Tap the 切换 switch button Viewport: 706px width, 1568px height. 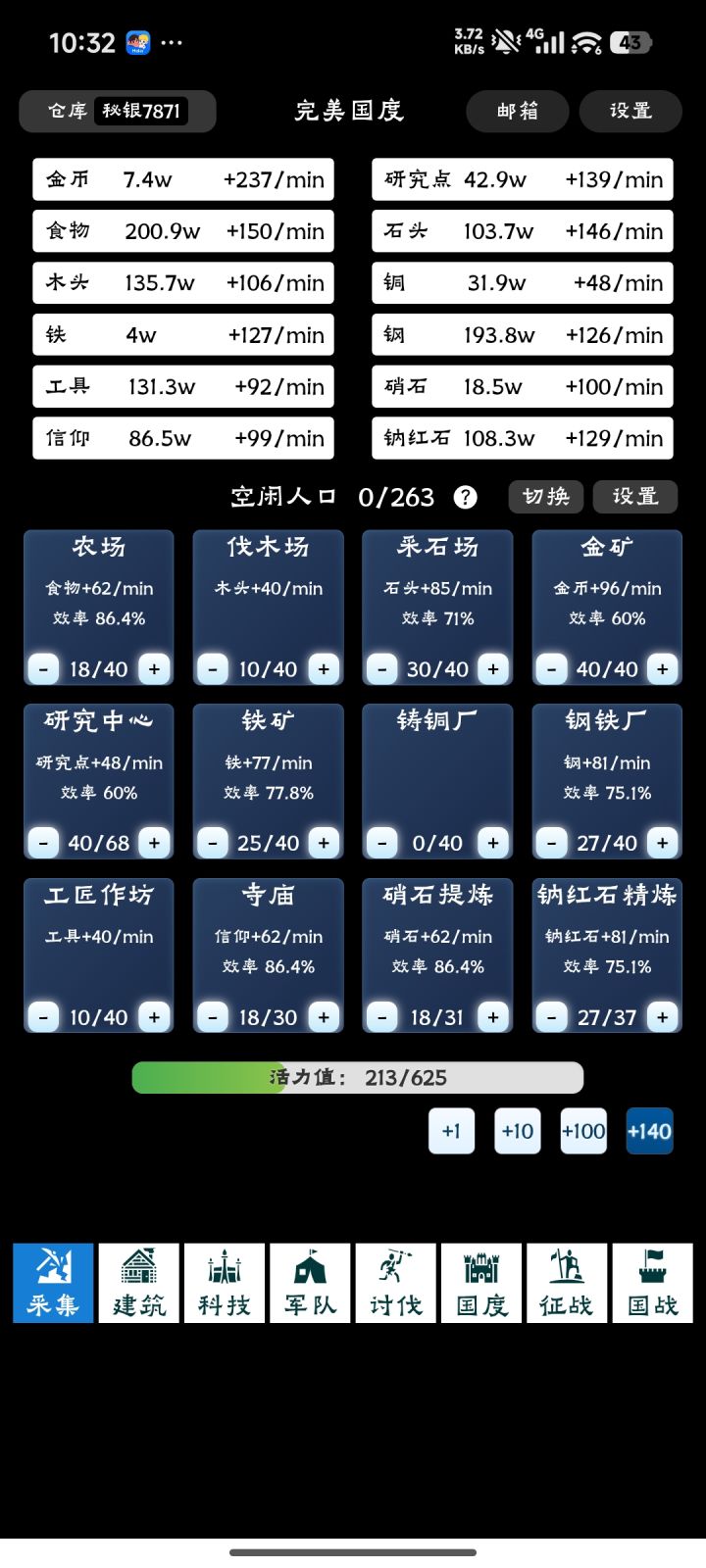[546, 497]
